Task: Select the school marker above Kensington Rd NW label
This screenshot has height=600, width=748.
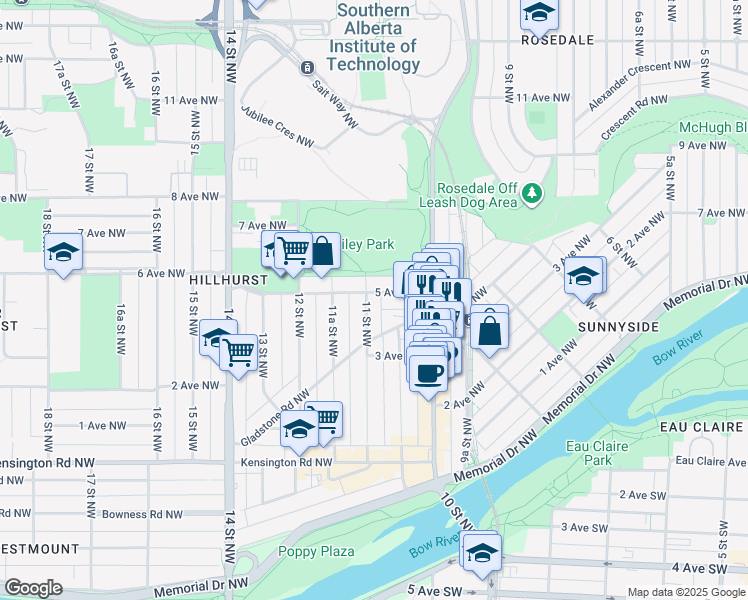Action: pos(299,432)
